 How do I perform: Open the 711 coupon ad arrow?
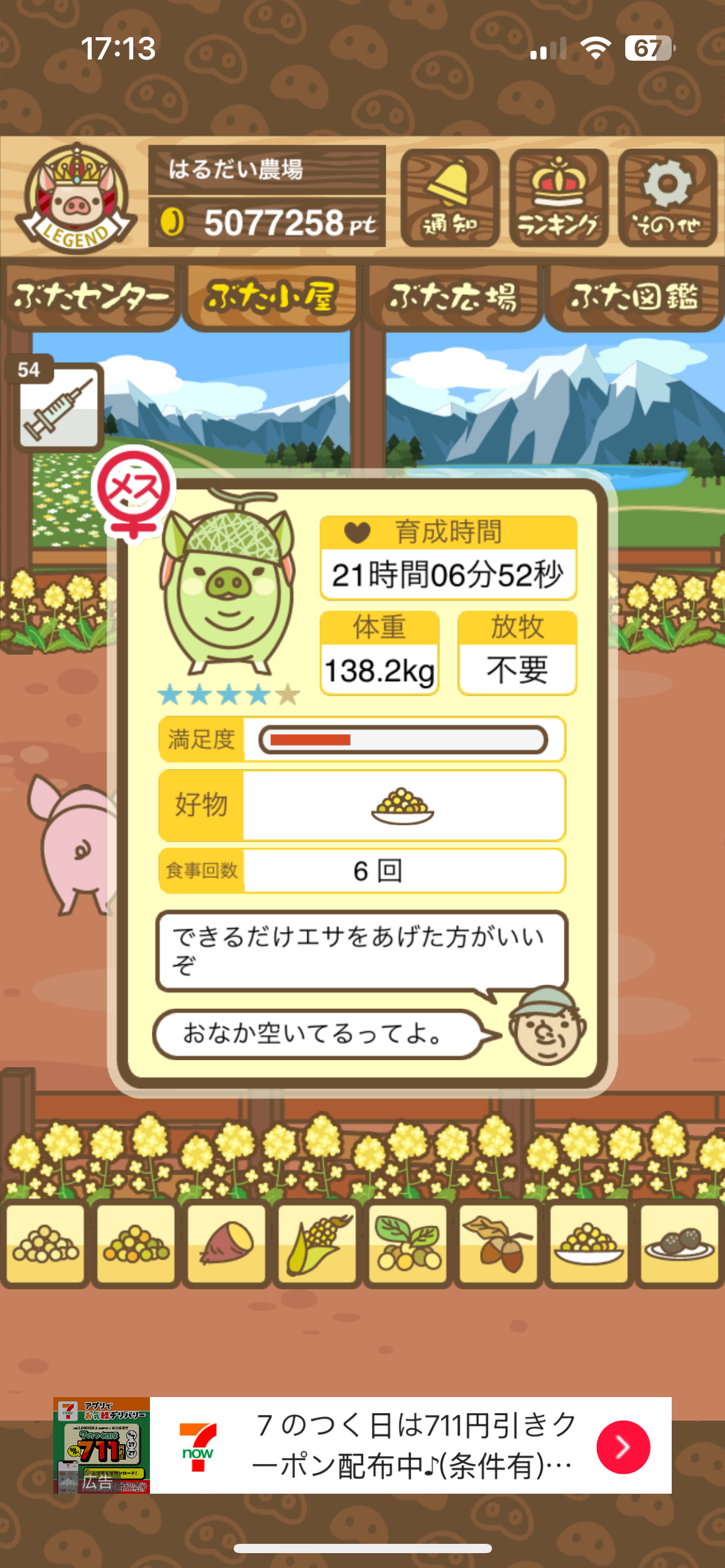point(623,1447)
